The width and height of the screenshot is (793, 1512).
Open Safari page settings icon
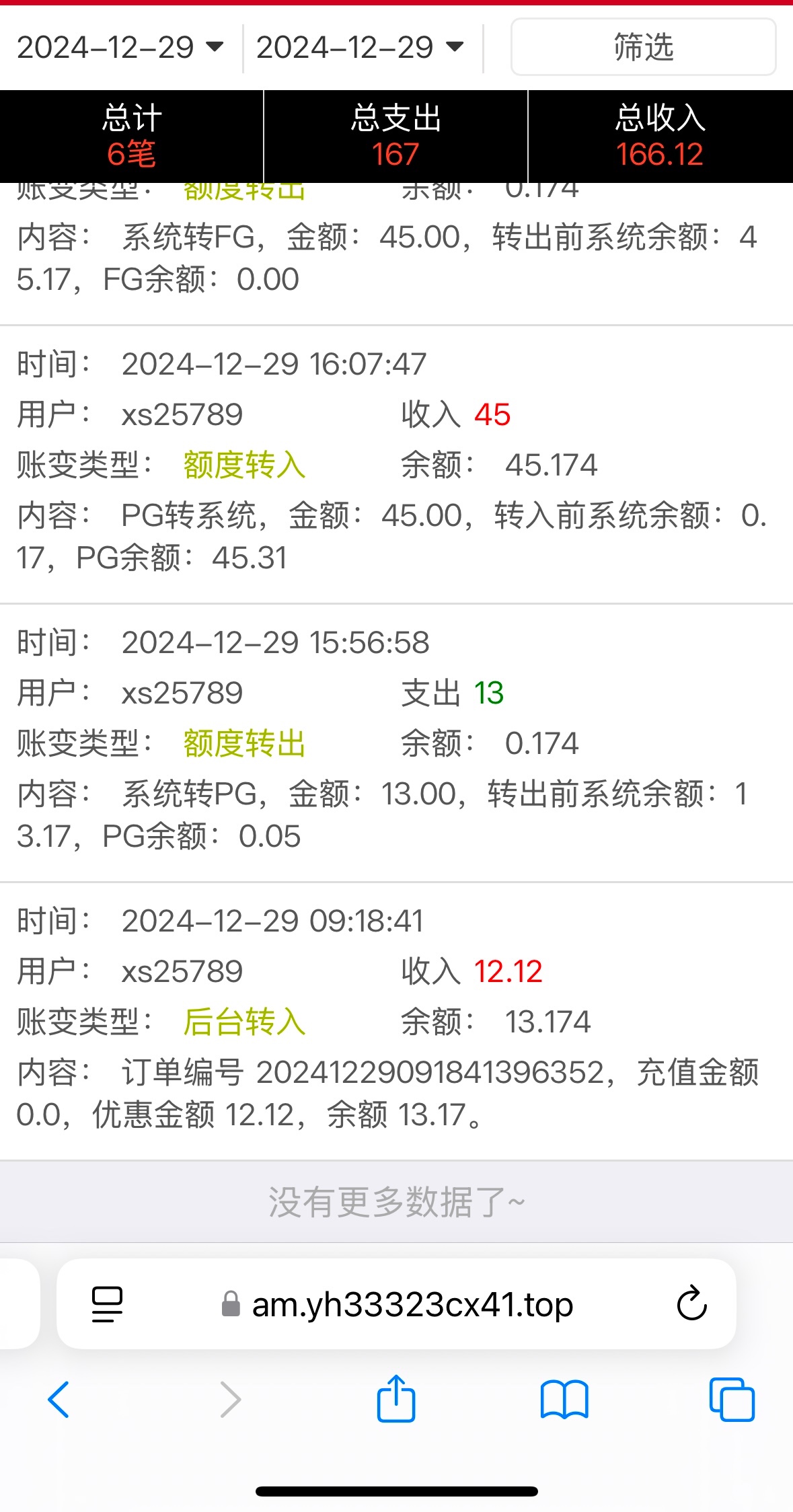point(107,1304)
